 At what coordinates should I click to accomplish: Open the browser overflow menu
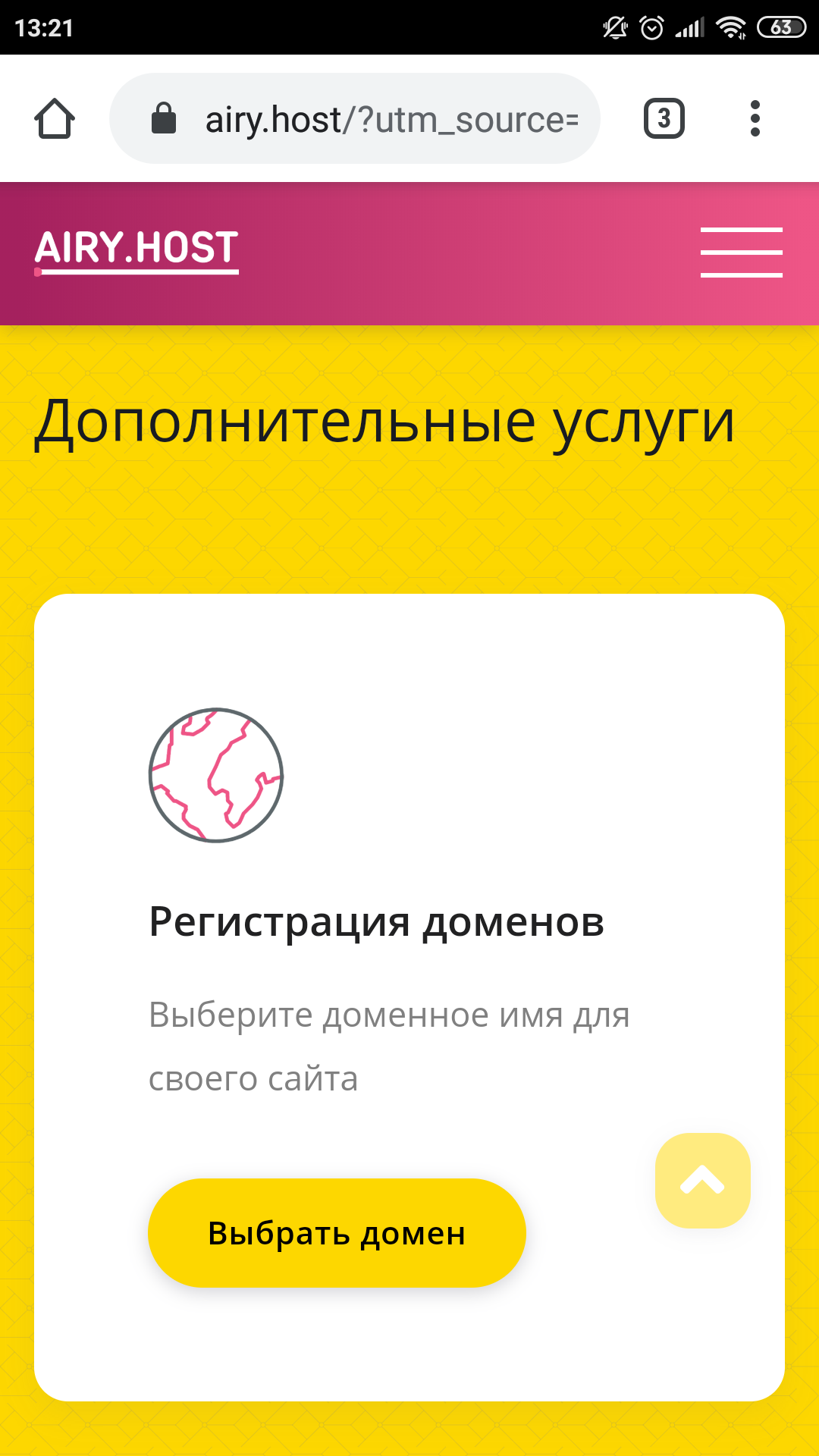pos(755,119)
